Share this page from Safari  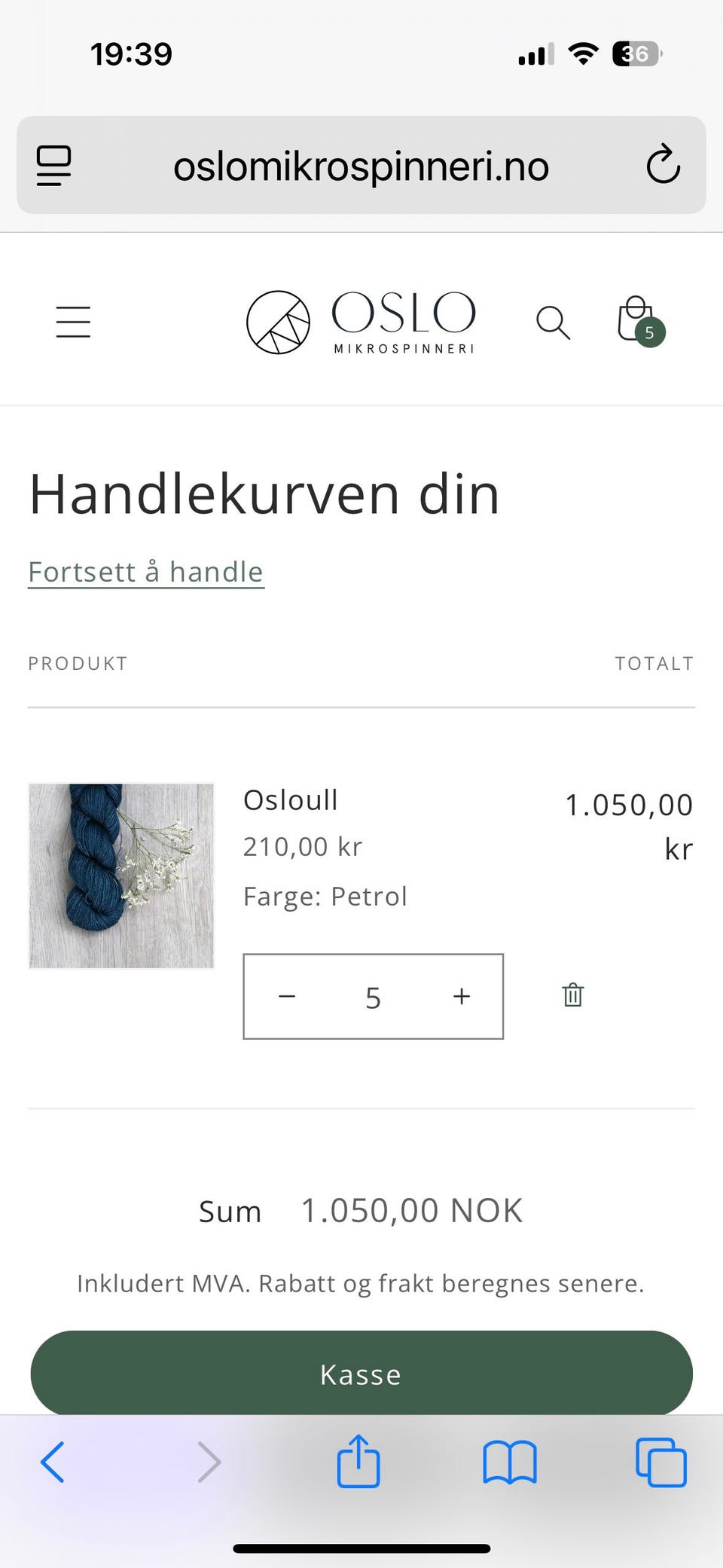(358, 1462)
